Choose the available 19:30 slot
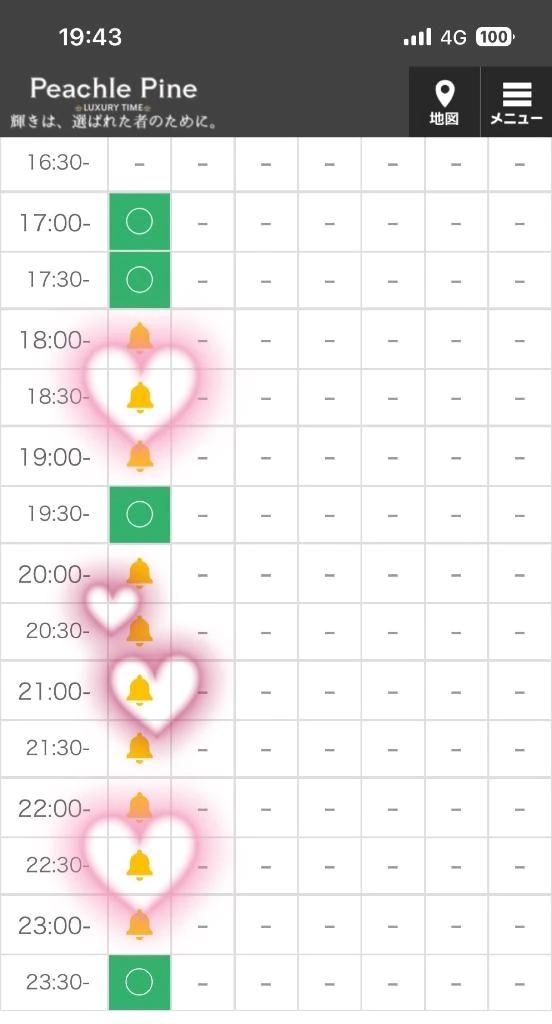The height and width of the screenshot is (1024, 552). pos(139,515)
